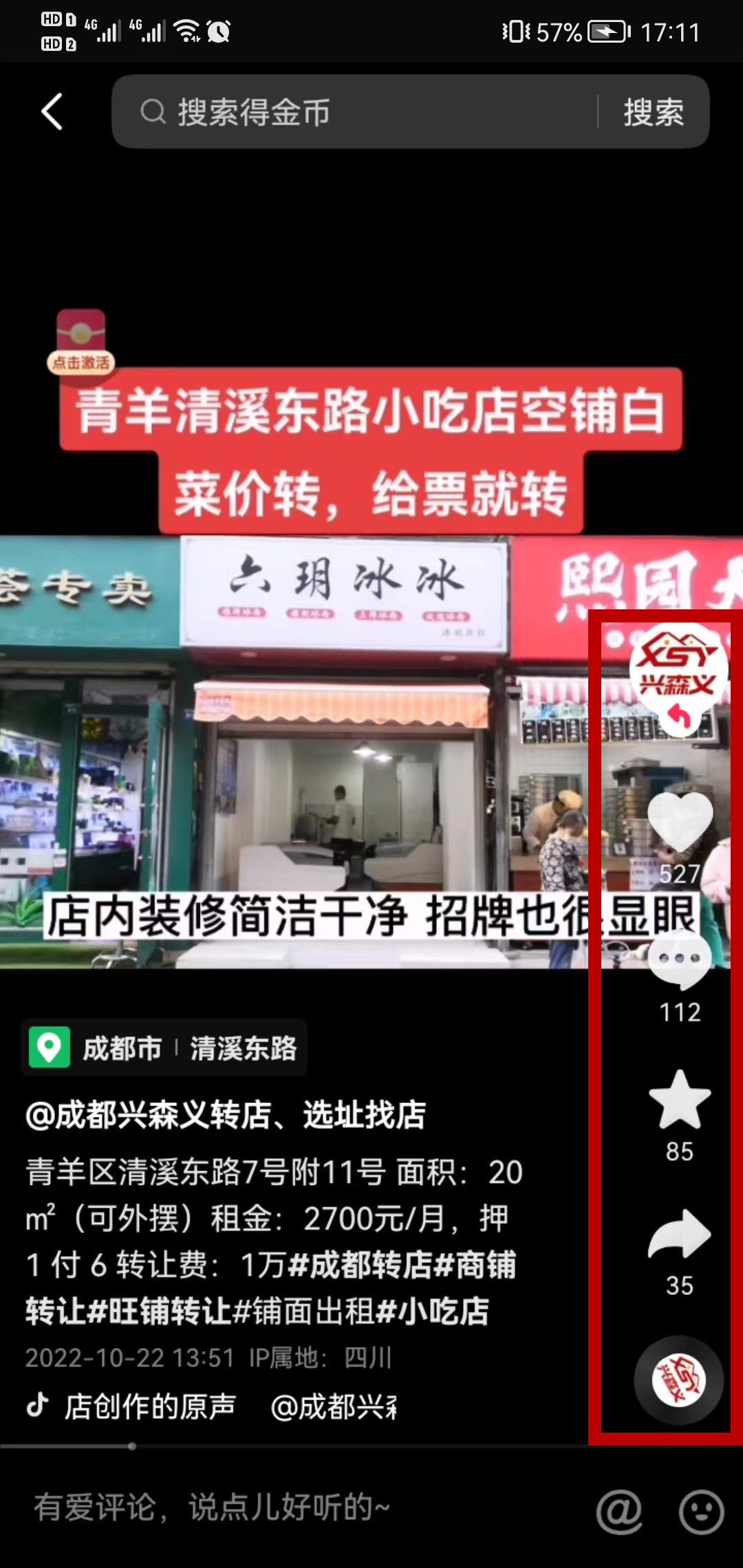Open the spinning sound disc

click(x=678, y=1380)
